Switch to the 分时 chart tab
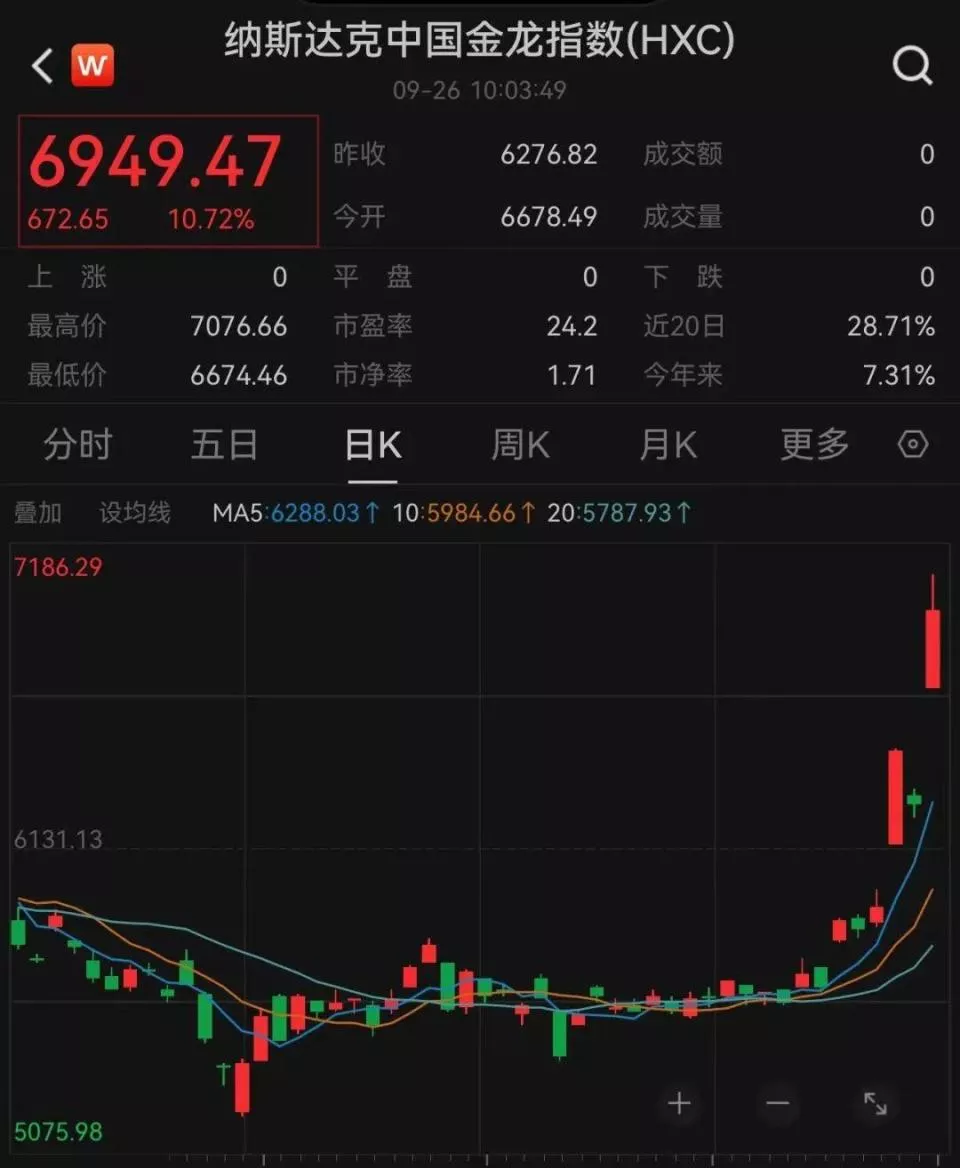This screenshot has width=960, height=1168. point(77,445)
